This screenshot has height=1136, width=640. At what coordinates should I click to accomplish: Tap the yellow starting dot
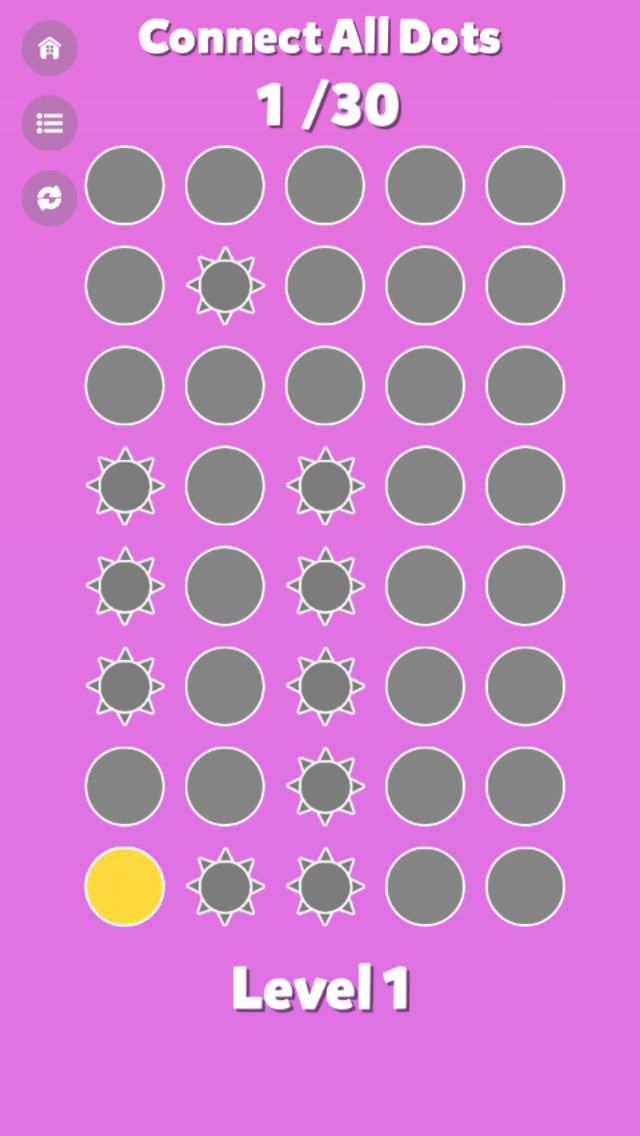coord(125,886)
